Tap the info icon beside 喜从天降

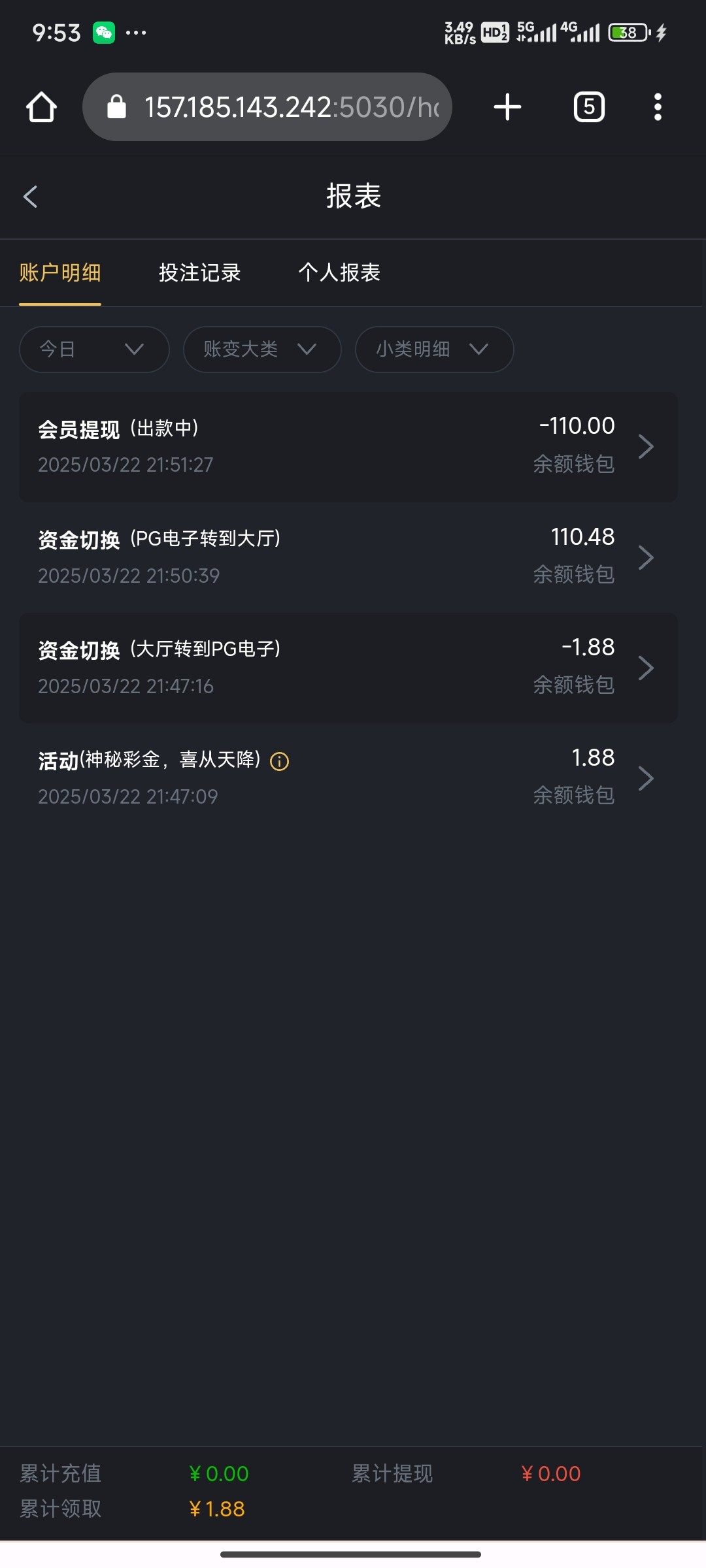280,761
